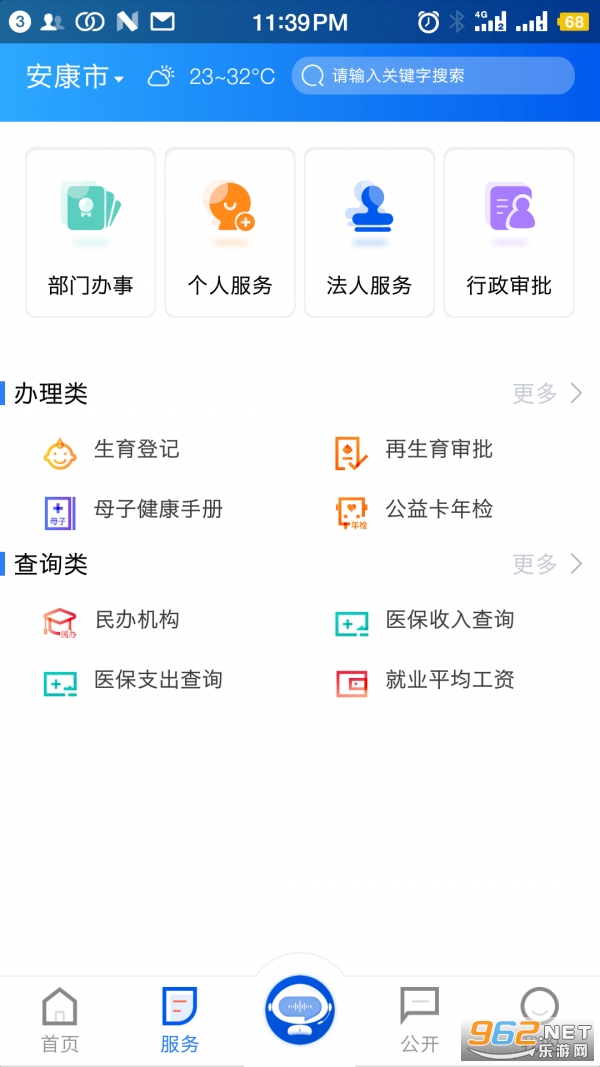600x1067 pixels.
Task: Switch to the 公开 tab
Action: [x=420, y=1020]
